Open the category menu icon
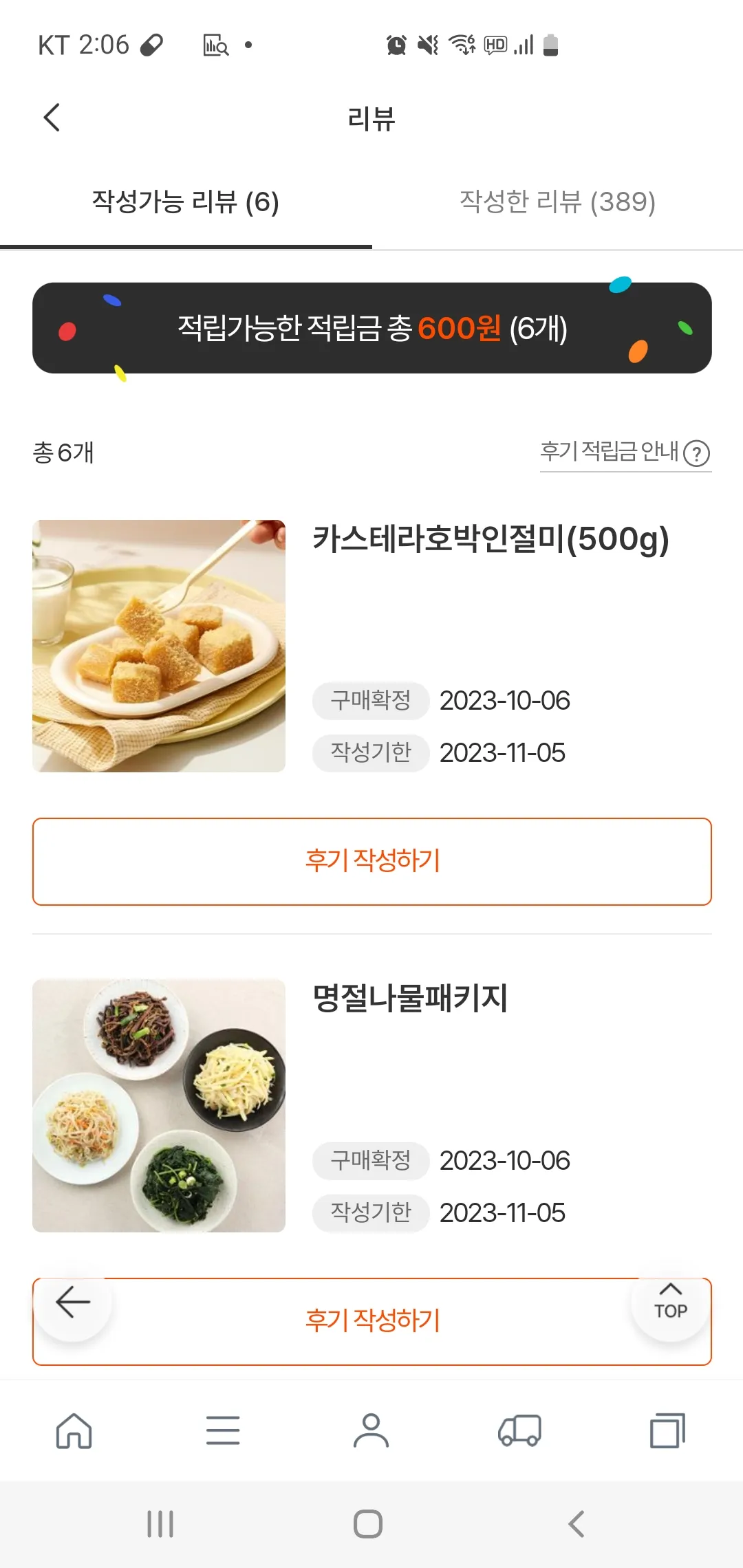 223,1431
